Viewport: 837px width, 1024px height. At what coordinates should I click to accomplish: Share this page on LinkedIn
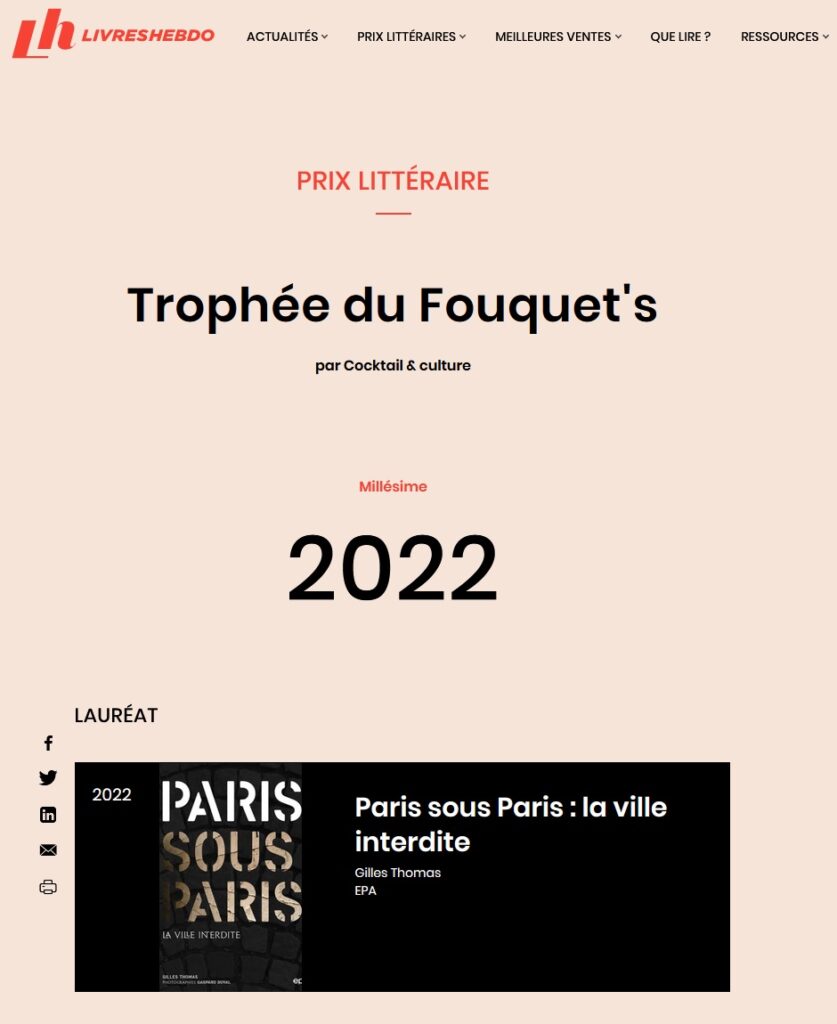click(48, 815)
